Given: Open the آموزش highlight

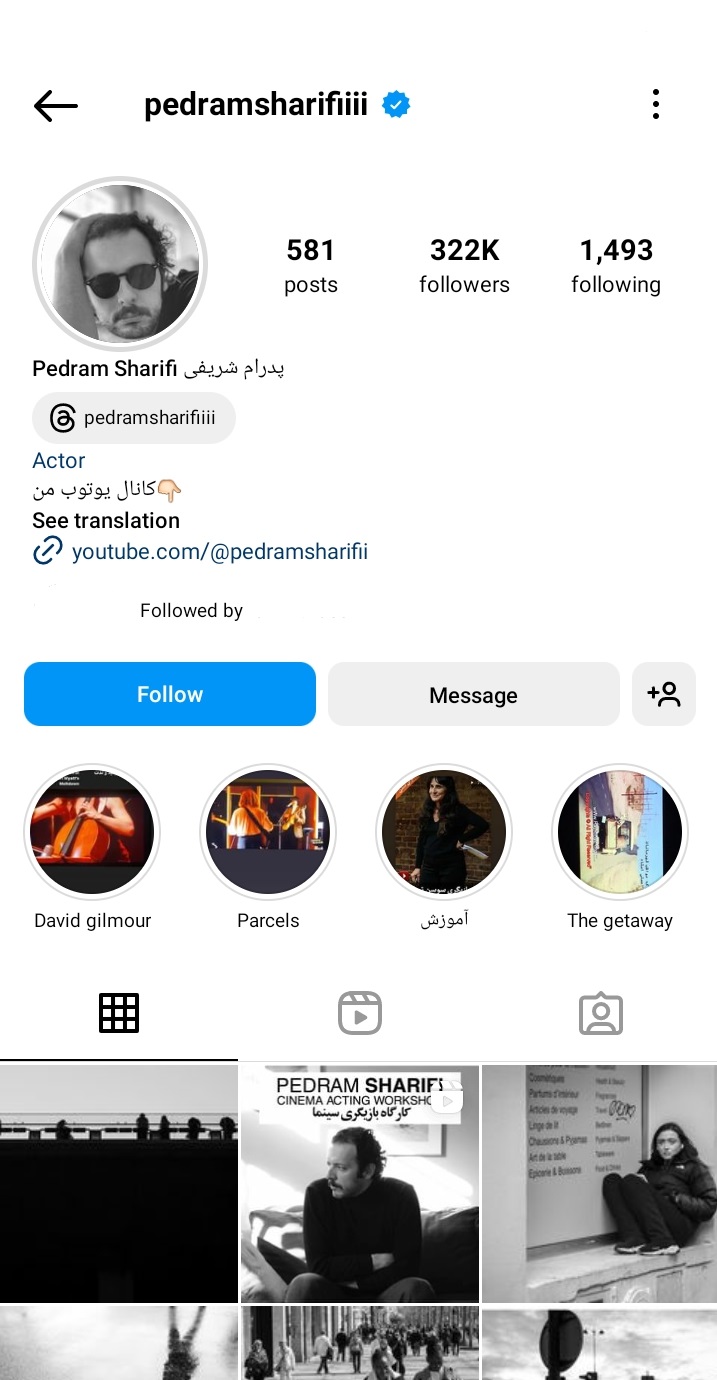Looking at the screenshot, I should 444,832.
